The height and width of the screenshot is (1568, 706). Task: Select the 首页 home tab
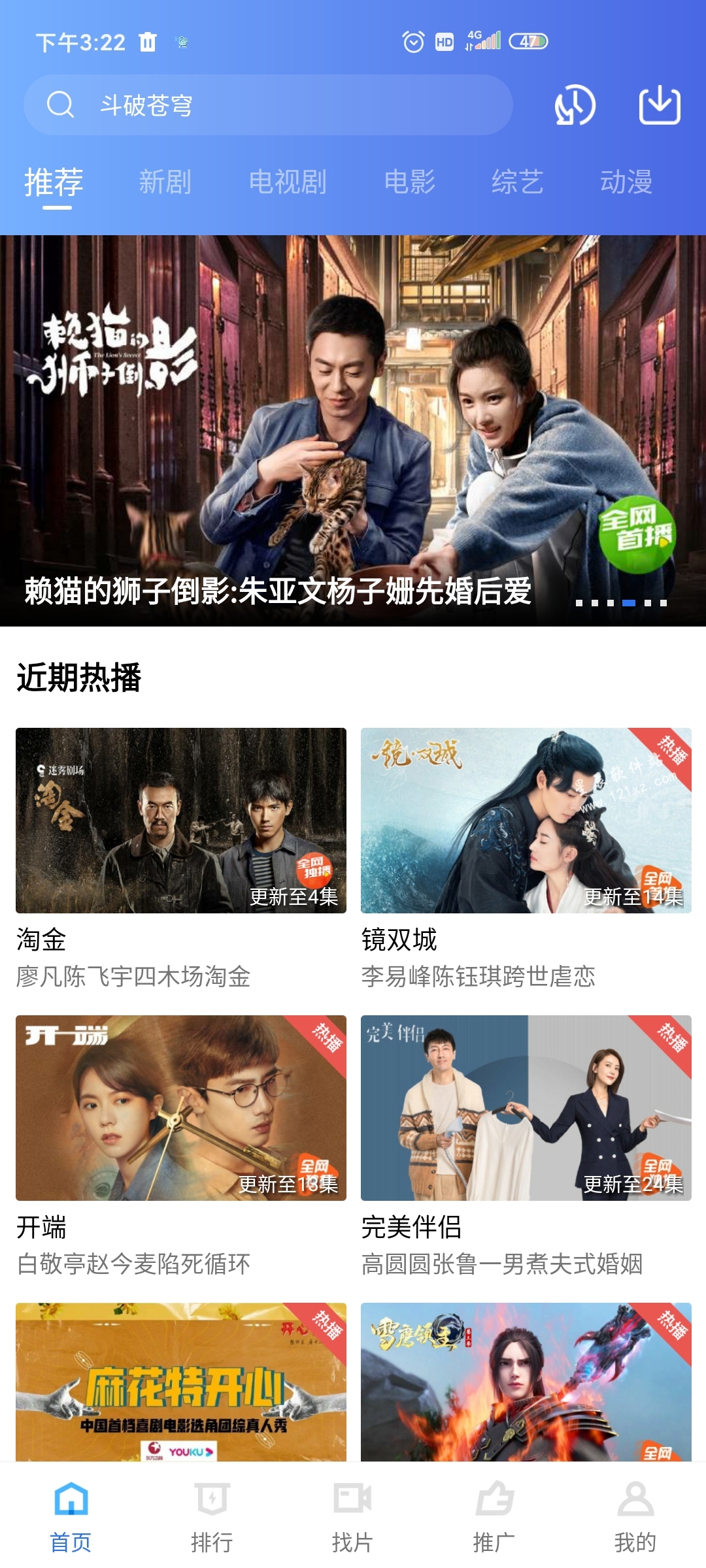(71, 1517)
